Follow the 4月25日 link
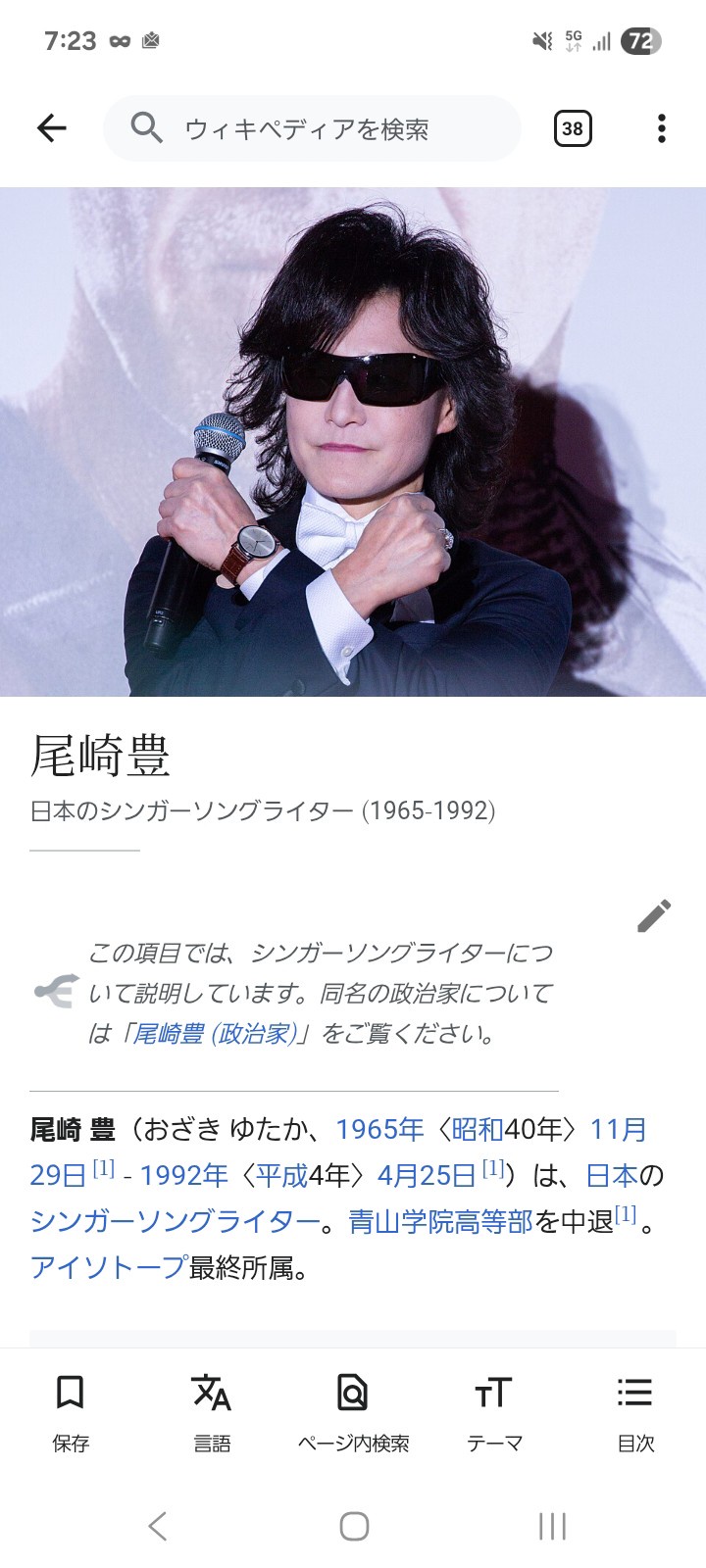 pyautogui.click(x=427, y=1174)
